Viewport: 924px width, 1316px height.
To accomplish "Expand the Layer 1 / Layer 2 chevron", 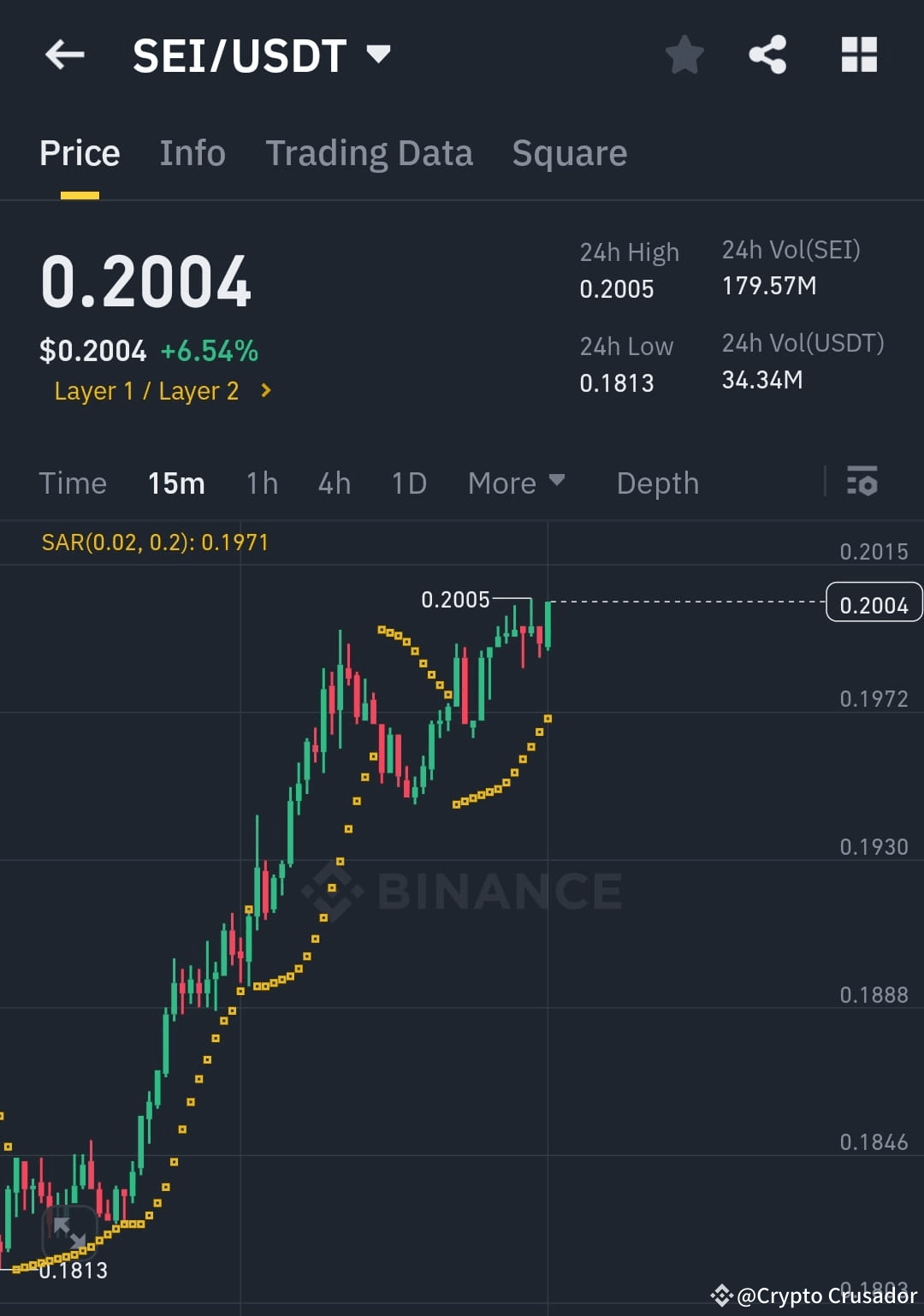I will point(264,391).
